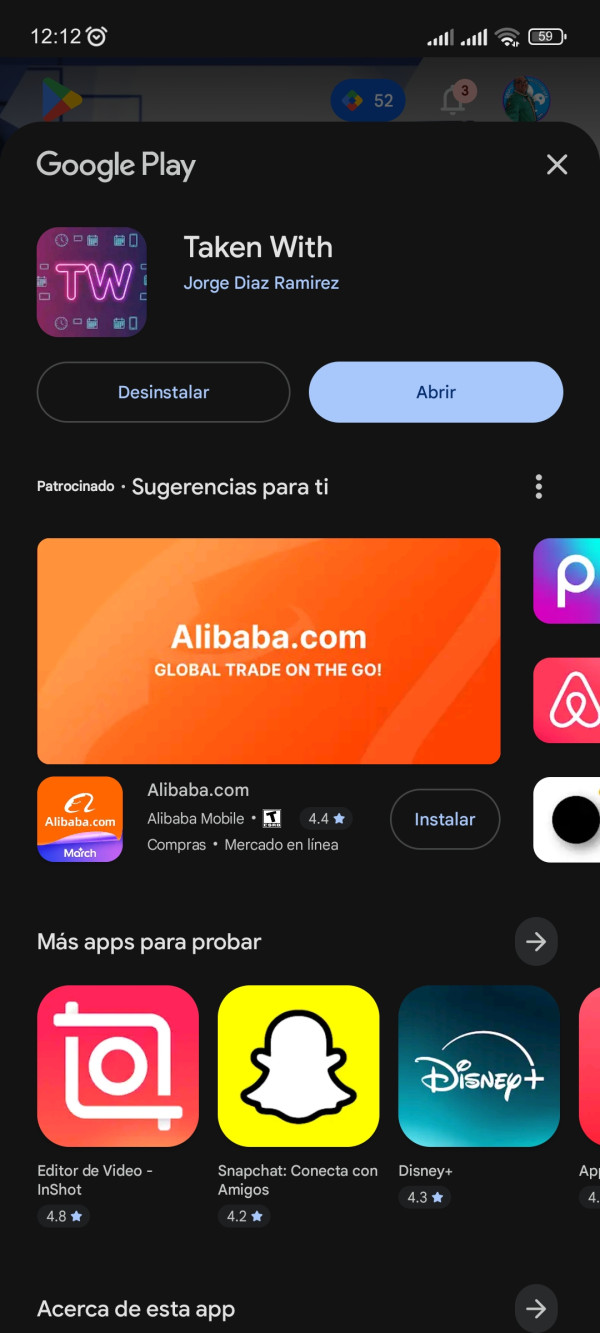View the Alibaba.com app listing

coord(198,790)
